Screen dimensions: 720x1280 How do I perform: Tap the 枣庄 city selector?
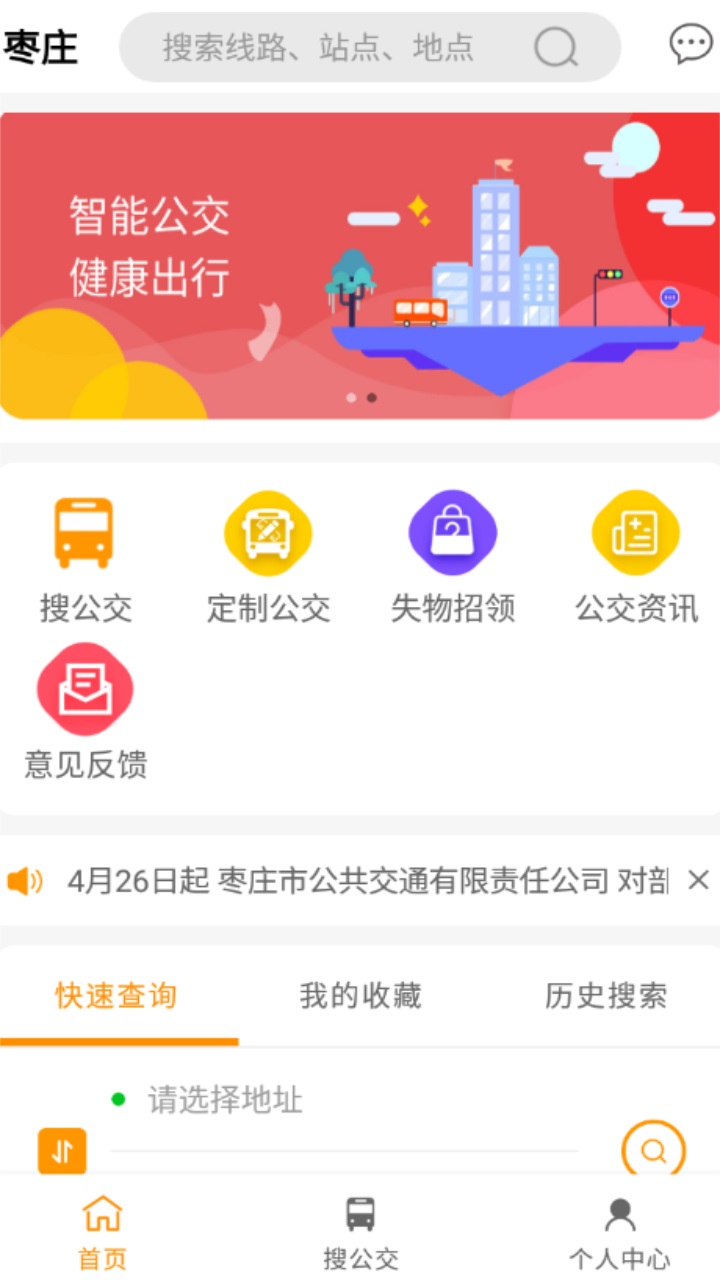[x=41, y=47]
